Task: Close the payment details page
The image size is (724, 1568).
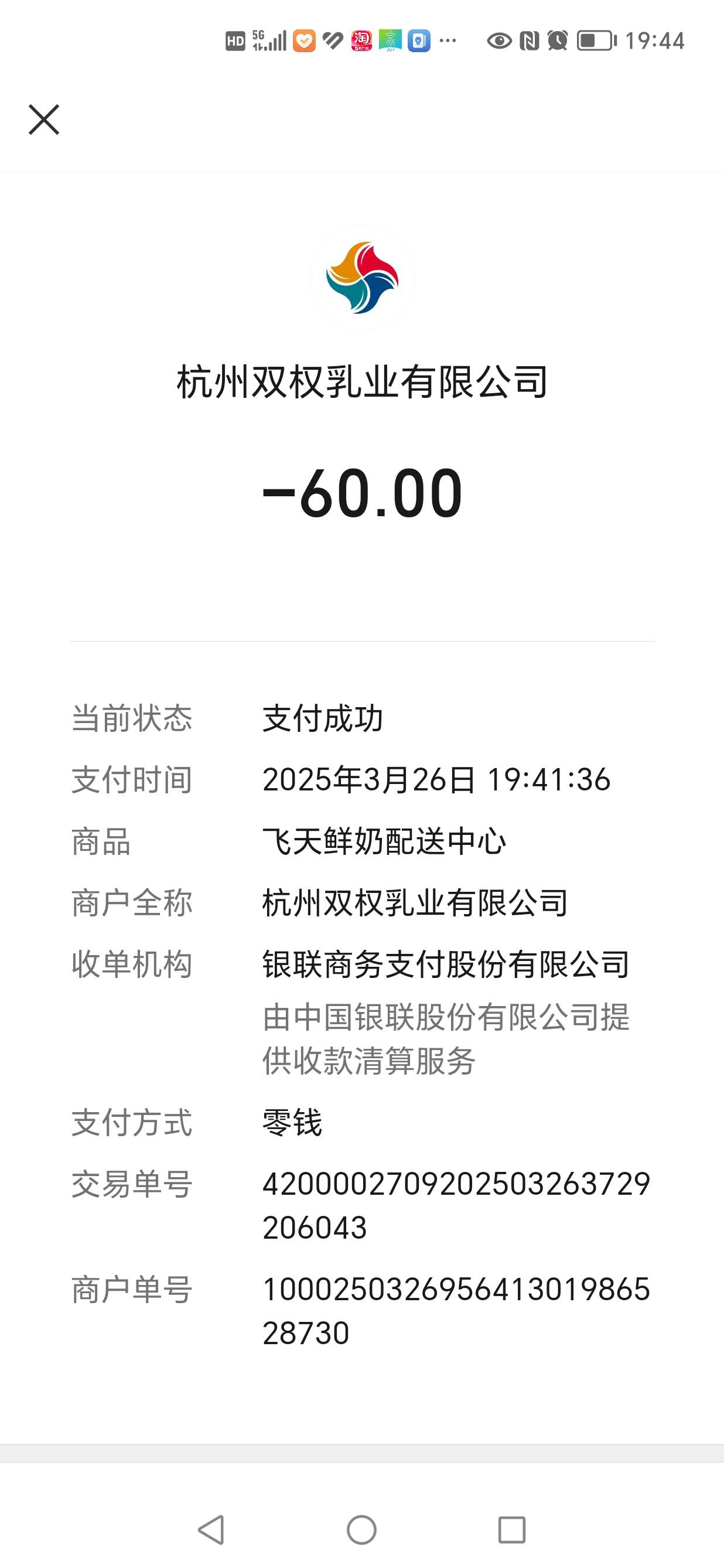Action: pos(44,120)
